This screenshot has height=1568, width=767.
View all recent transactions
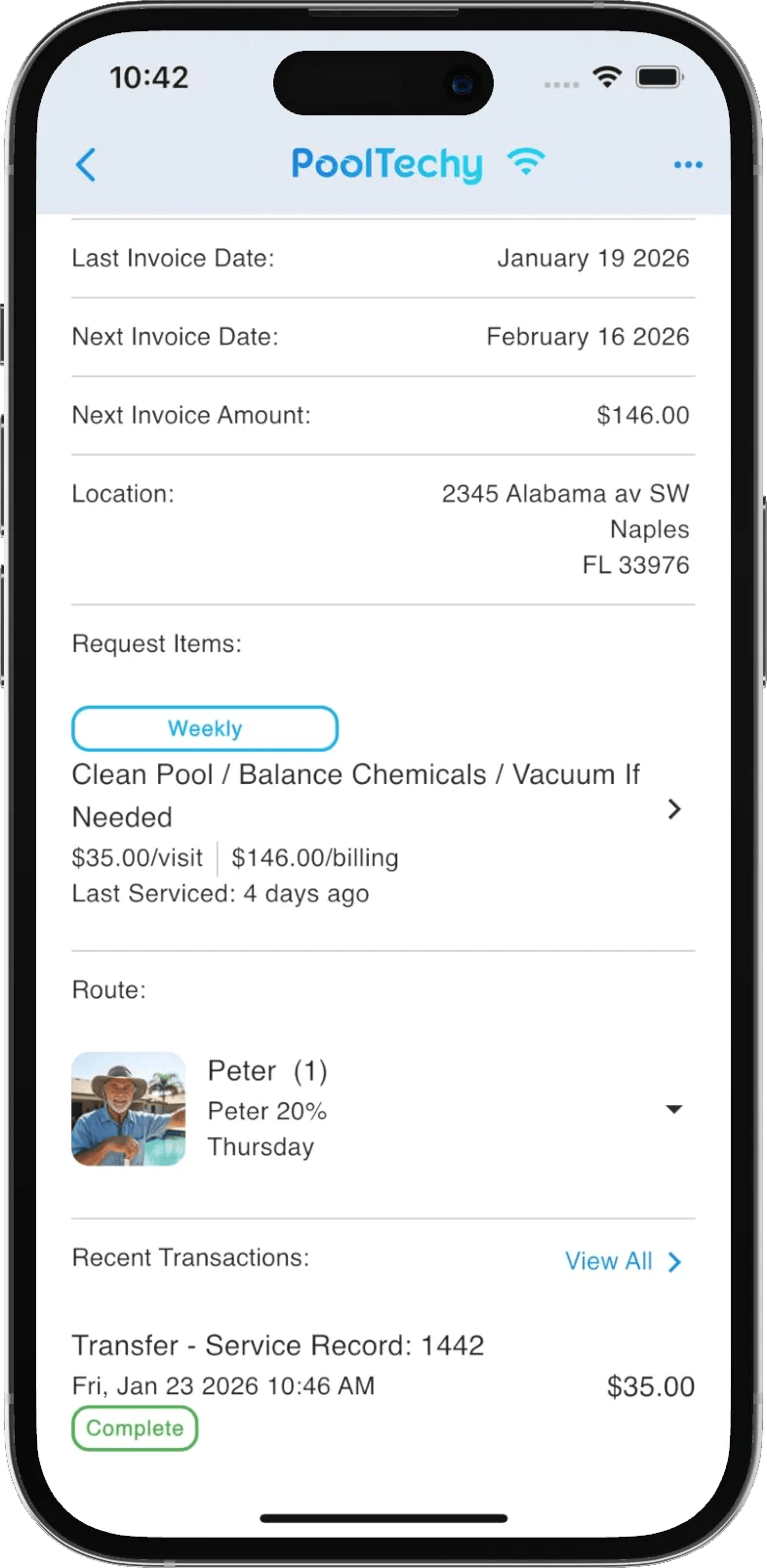pyautogui.click(x=623, y=1261)
